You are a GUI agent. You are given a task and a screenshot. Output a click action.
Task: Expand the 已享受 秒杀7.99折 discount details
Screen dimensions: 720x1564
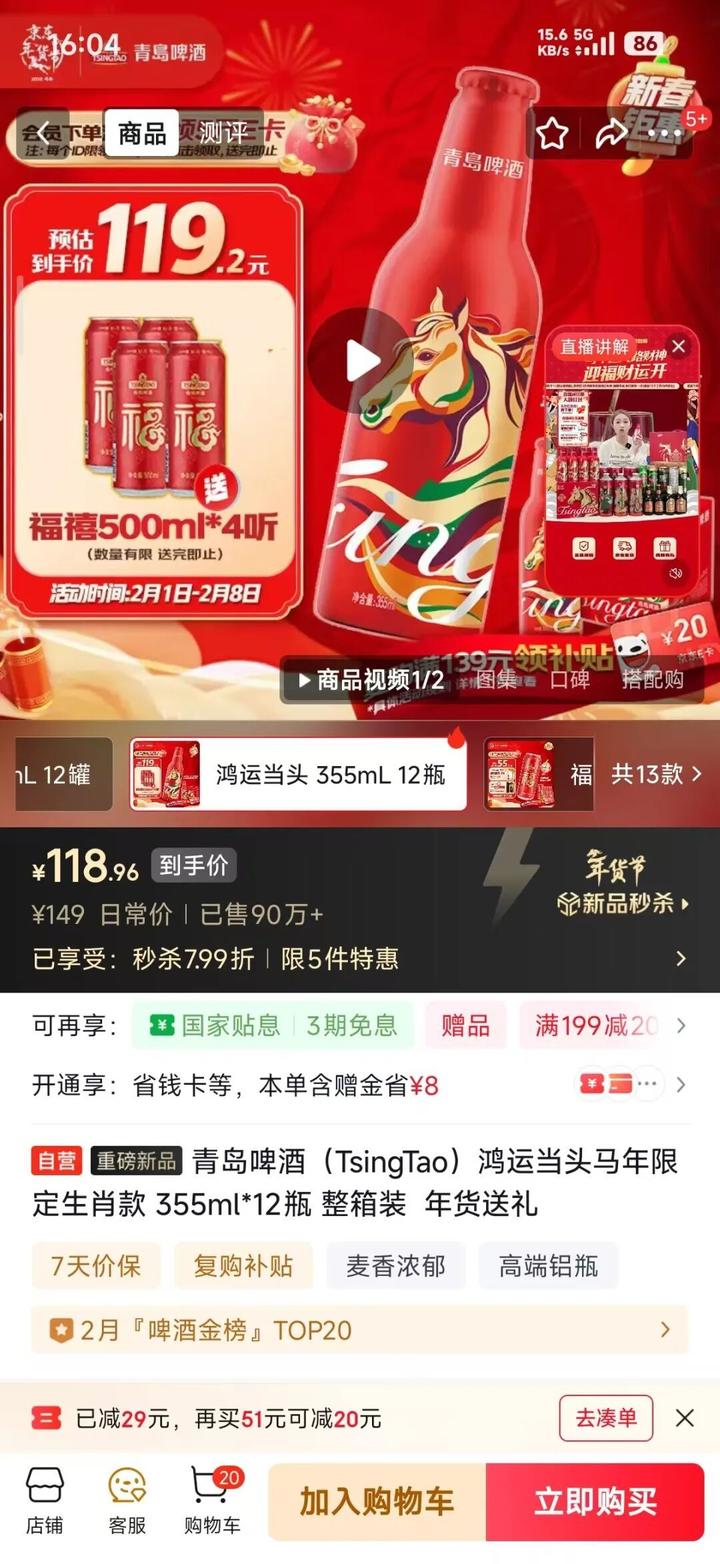681,959
